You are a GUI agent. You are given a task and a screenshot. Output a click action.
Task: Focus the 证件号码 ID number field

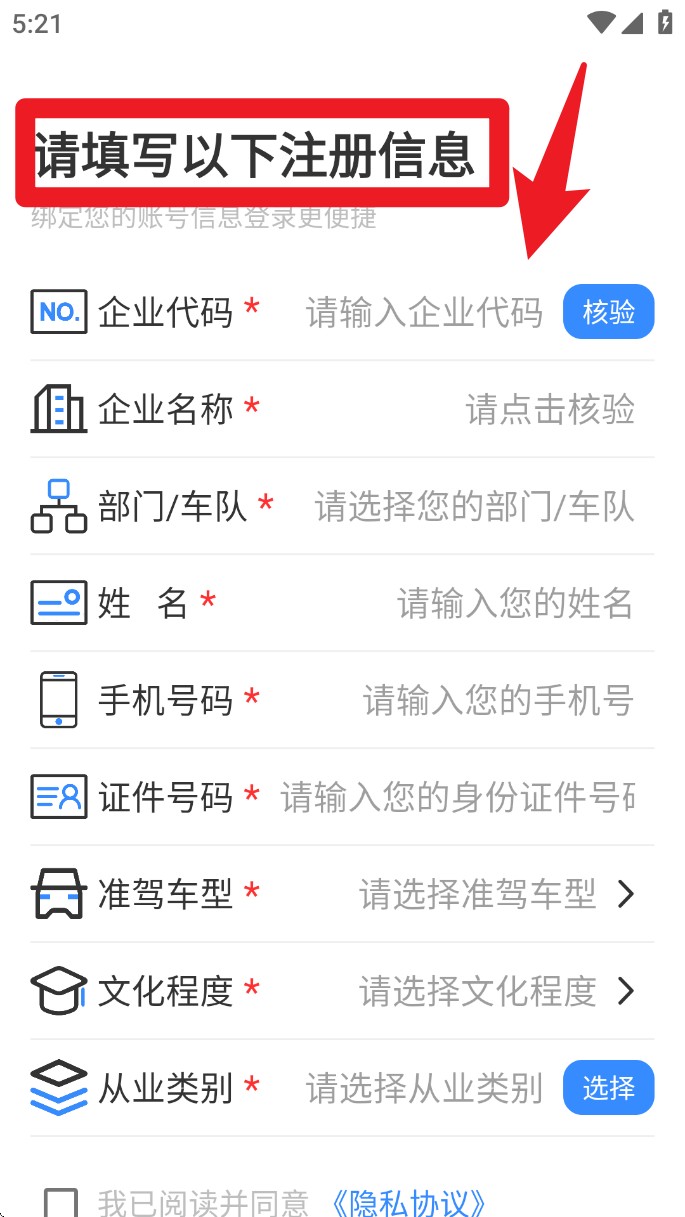(x=456, y=797)
